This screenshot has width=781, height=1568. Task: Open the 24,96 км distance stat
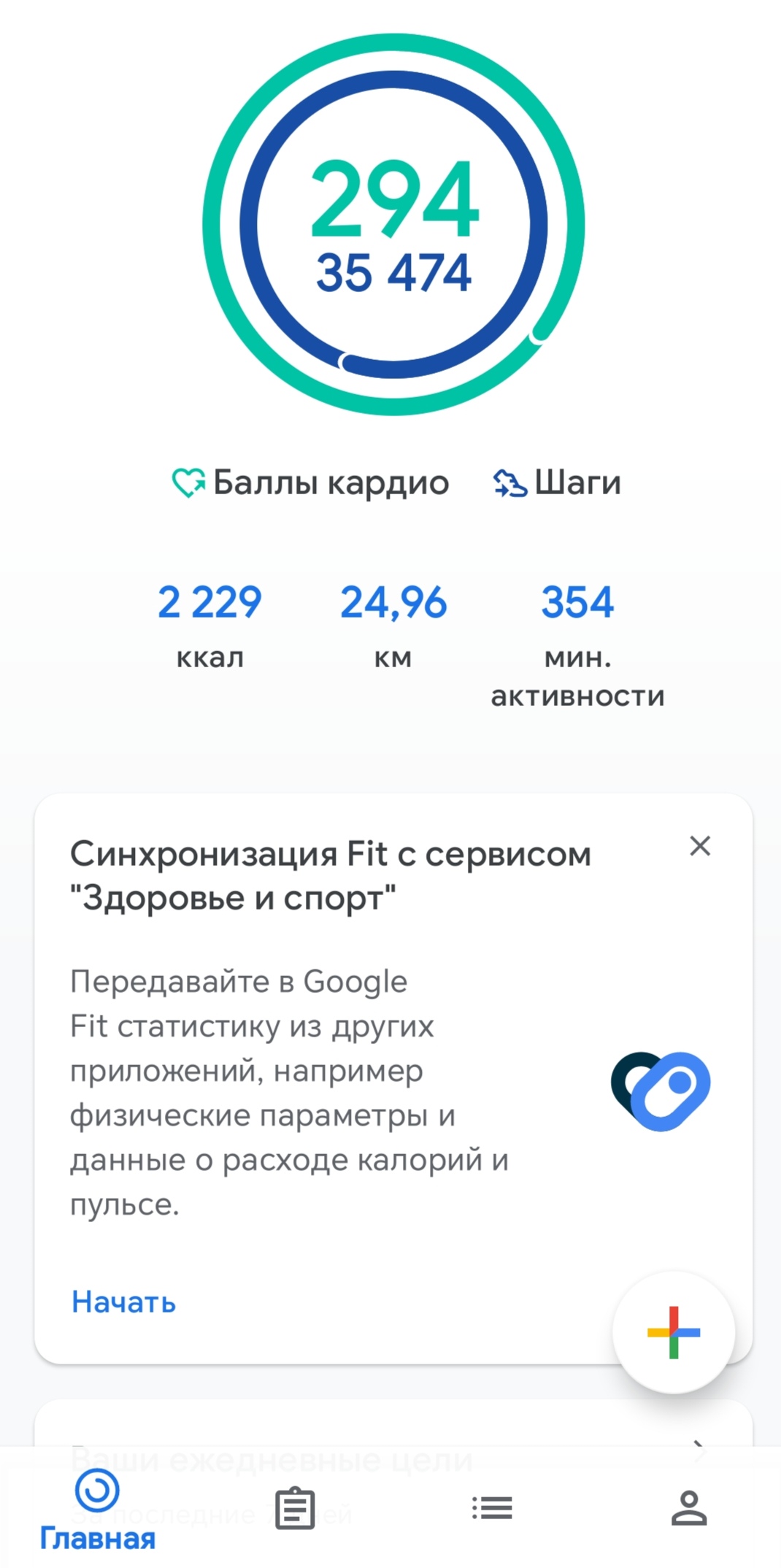pos(393,625)
